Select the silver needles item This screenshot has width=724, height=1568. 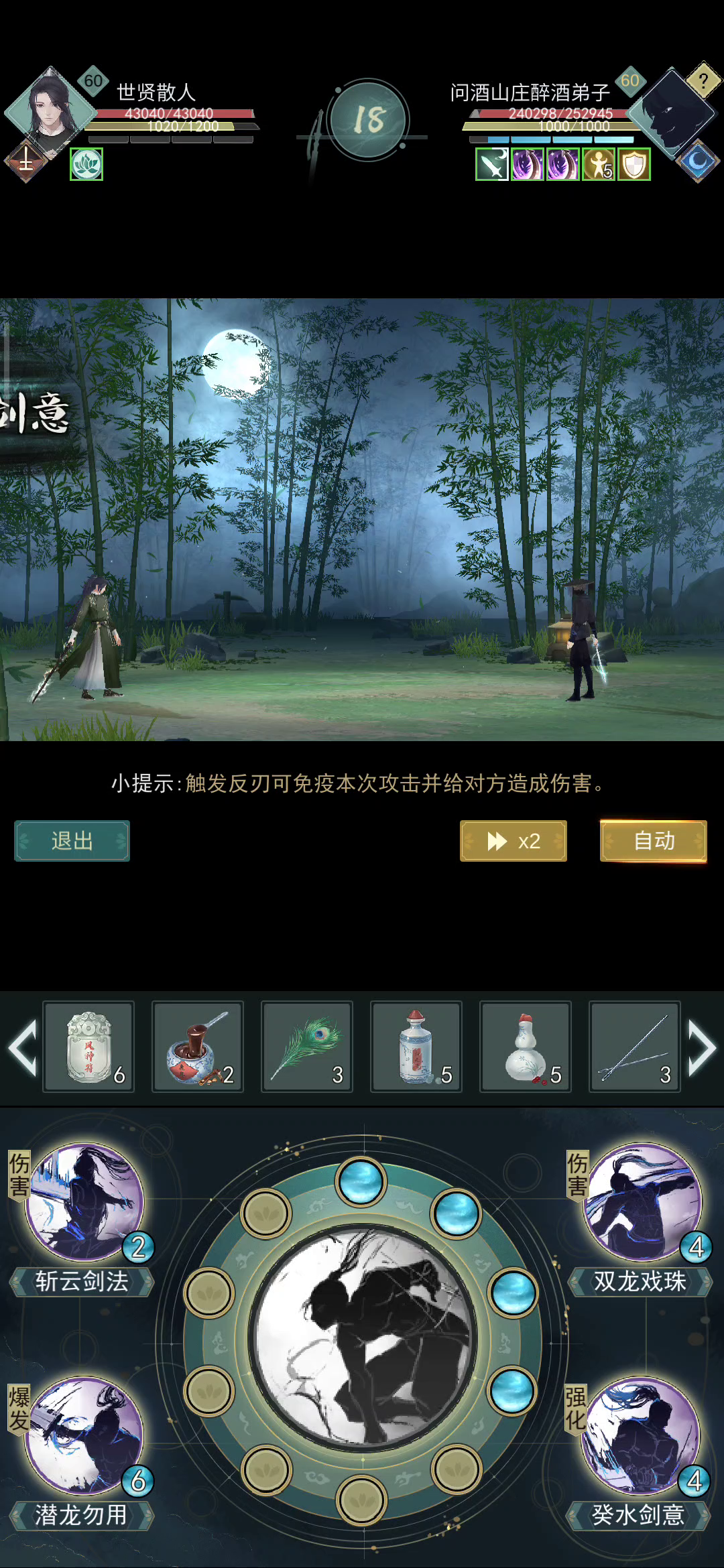click(x=635, y=1047)
